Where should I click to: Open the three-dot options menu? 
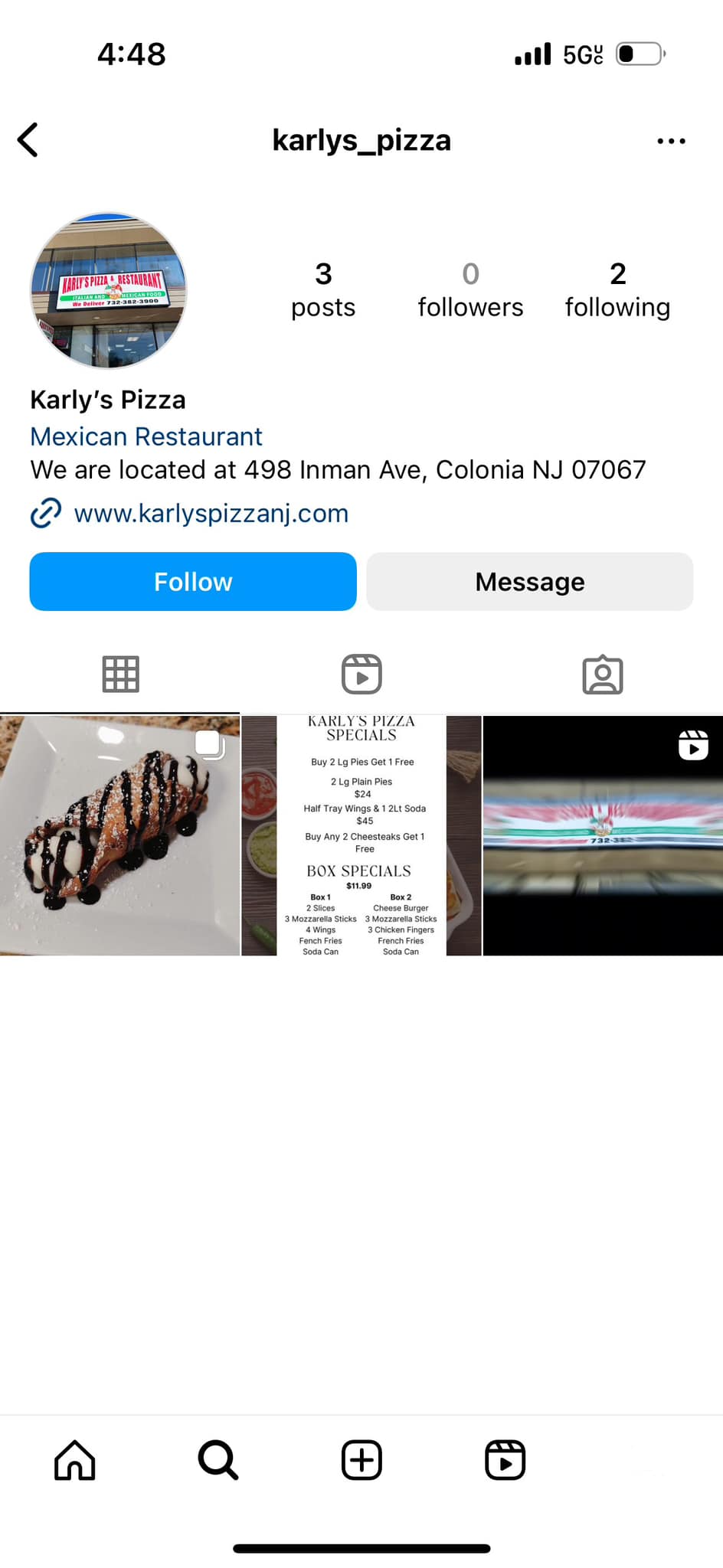671,141
